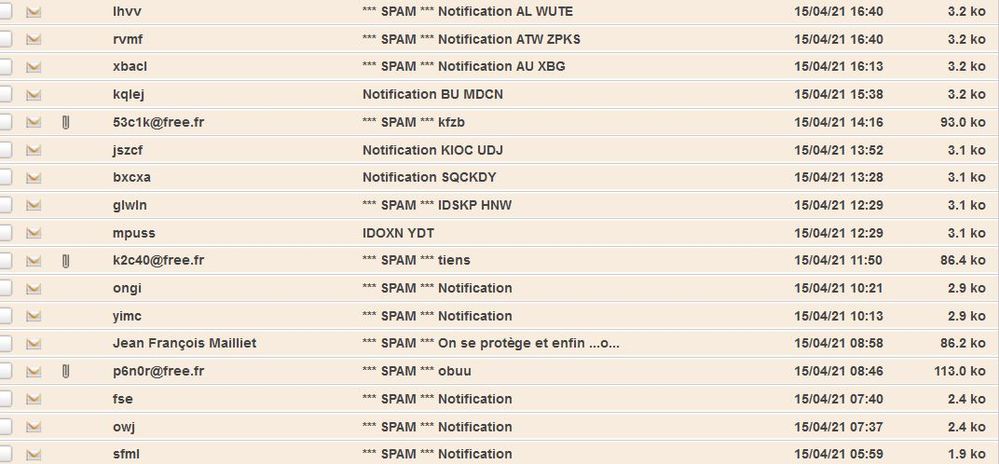This screenshot has width=999, height=464.
Task: Open Notification BU MDCN from kqlej
Action: (431, 94)
